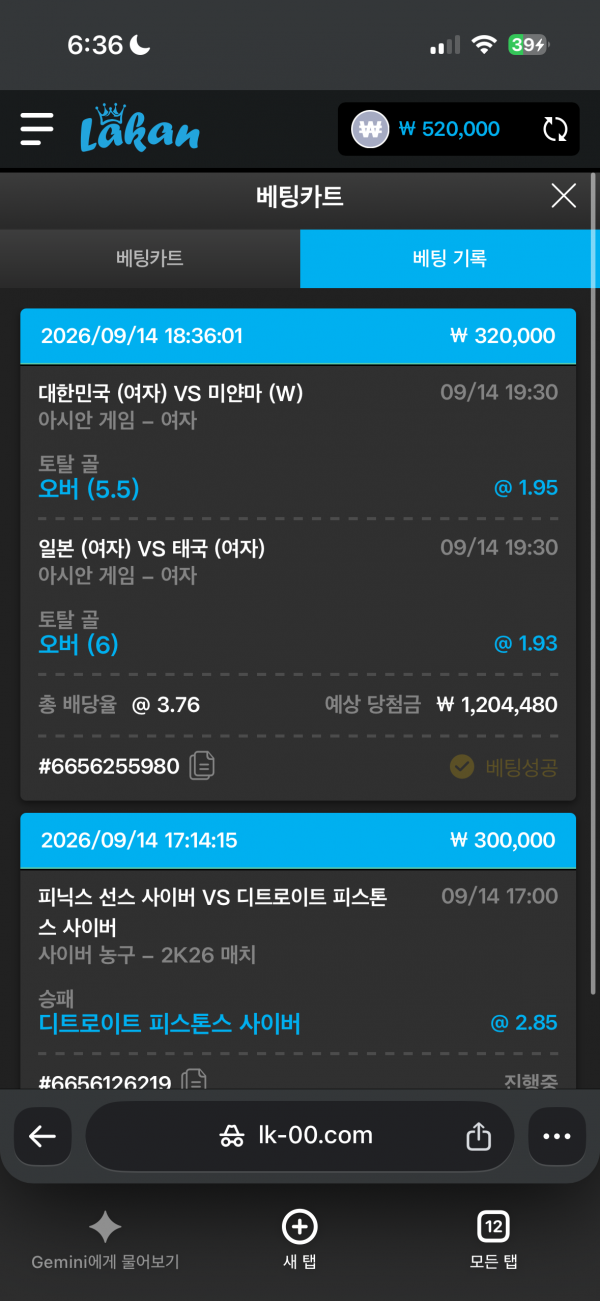The image size is (600, 1301).
Task: Ask Gemini about this page
Action: pos(105,1240)
